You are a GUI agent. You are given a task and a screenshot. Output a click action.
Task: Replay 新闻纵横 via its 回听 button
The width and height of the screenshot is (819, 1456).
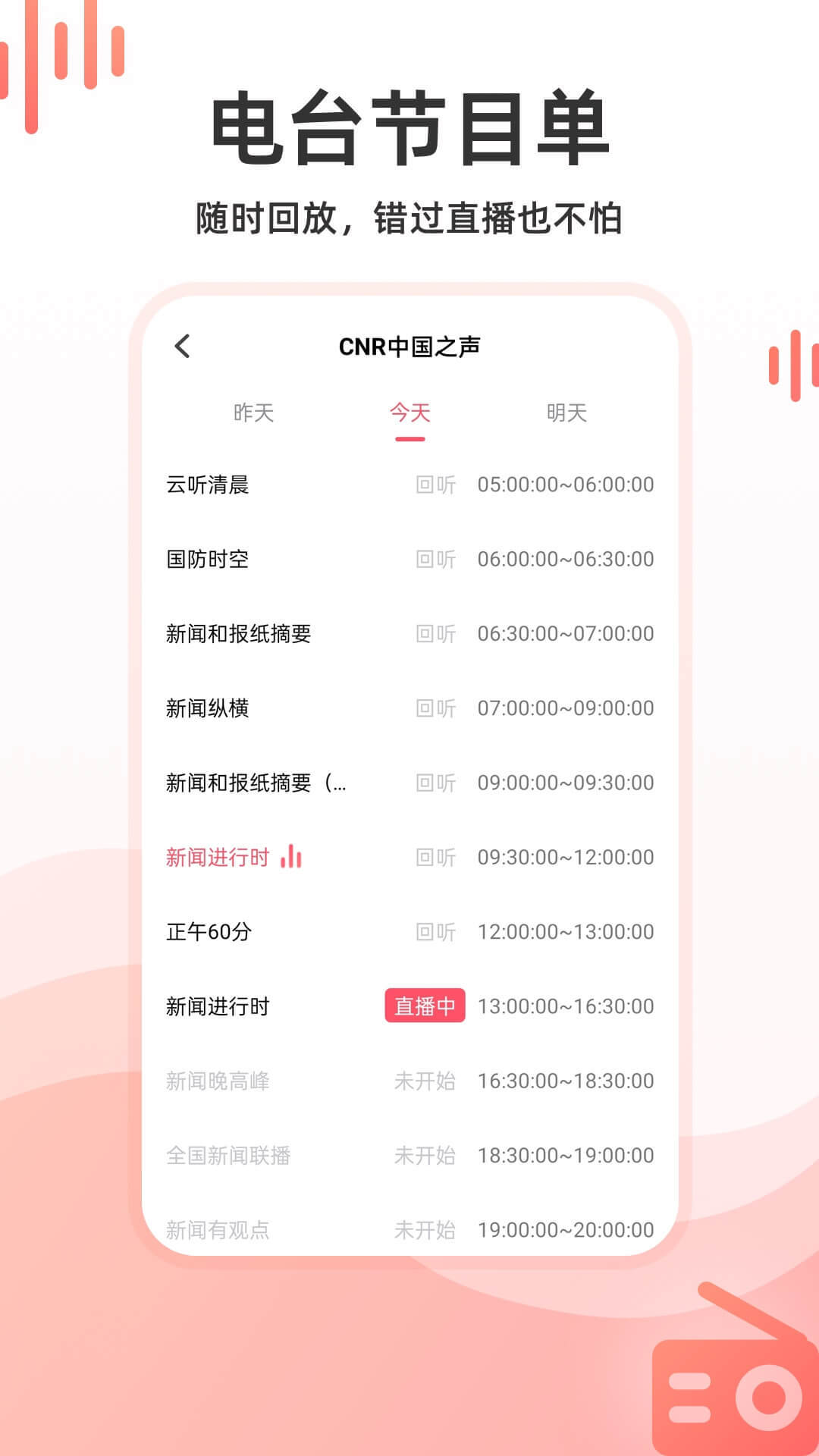[436, 708]
